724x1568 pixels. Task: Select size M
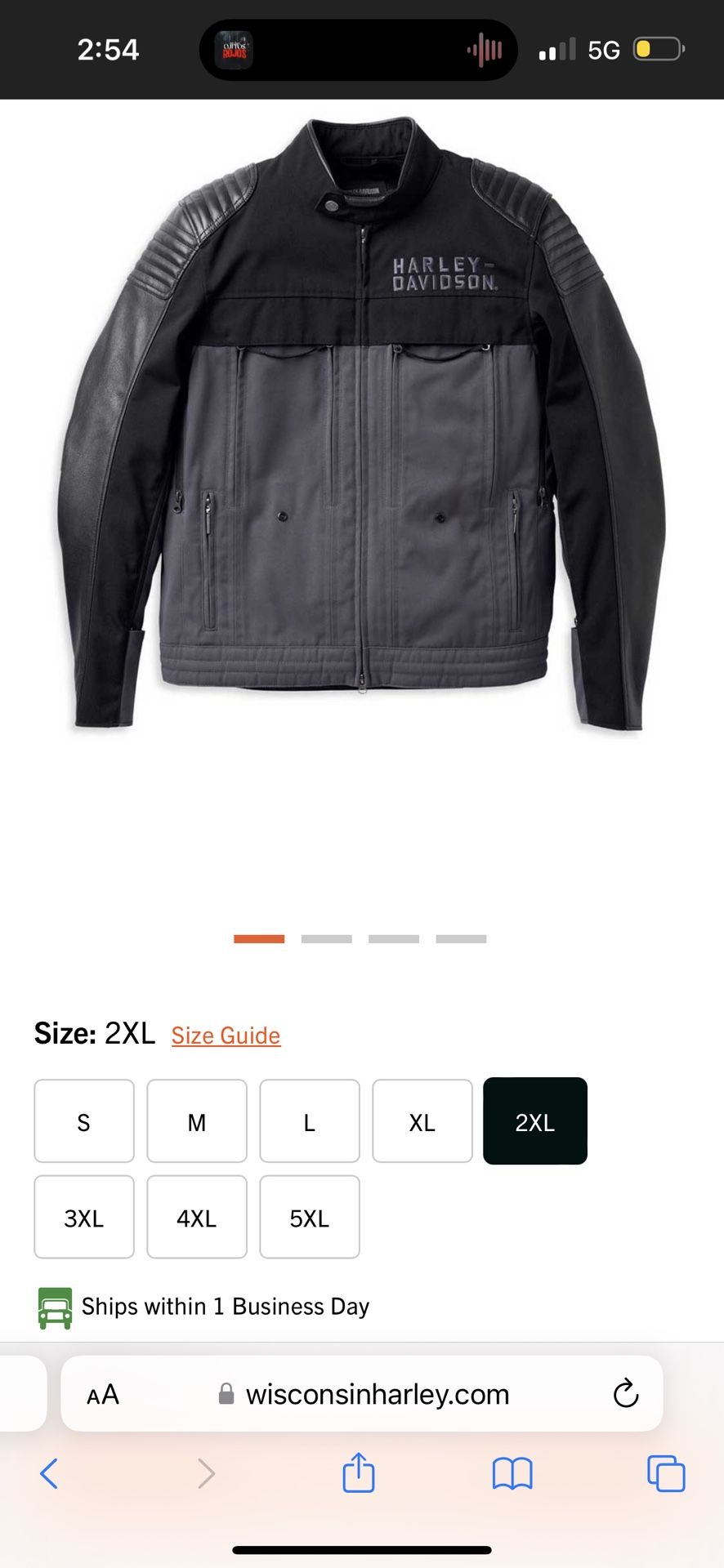[197, 1121]
